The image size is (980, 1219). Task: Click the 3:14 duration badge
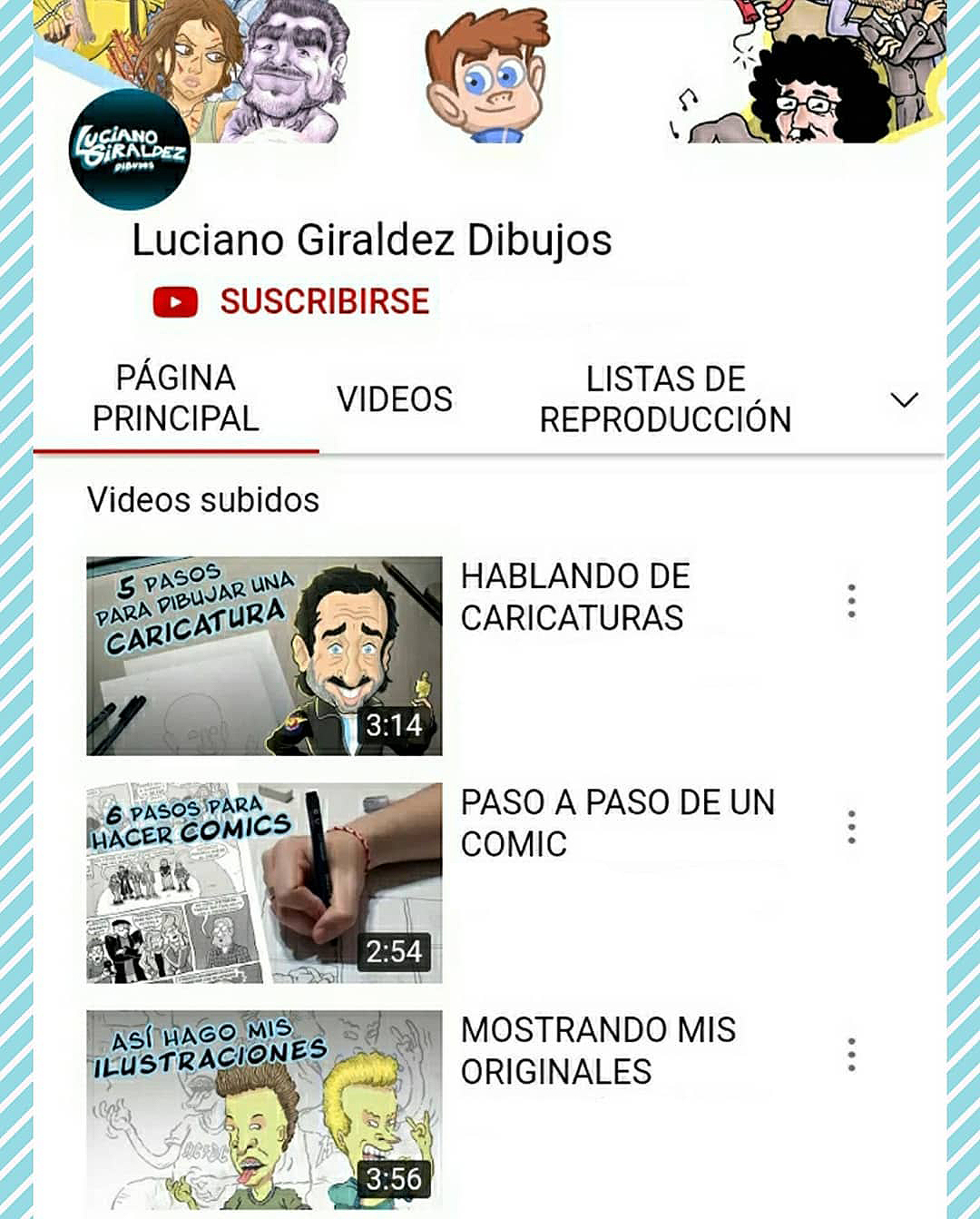pos(393,726)
